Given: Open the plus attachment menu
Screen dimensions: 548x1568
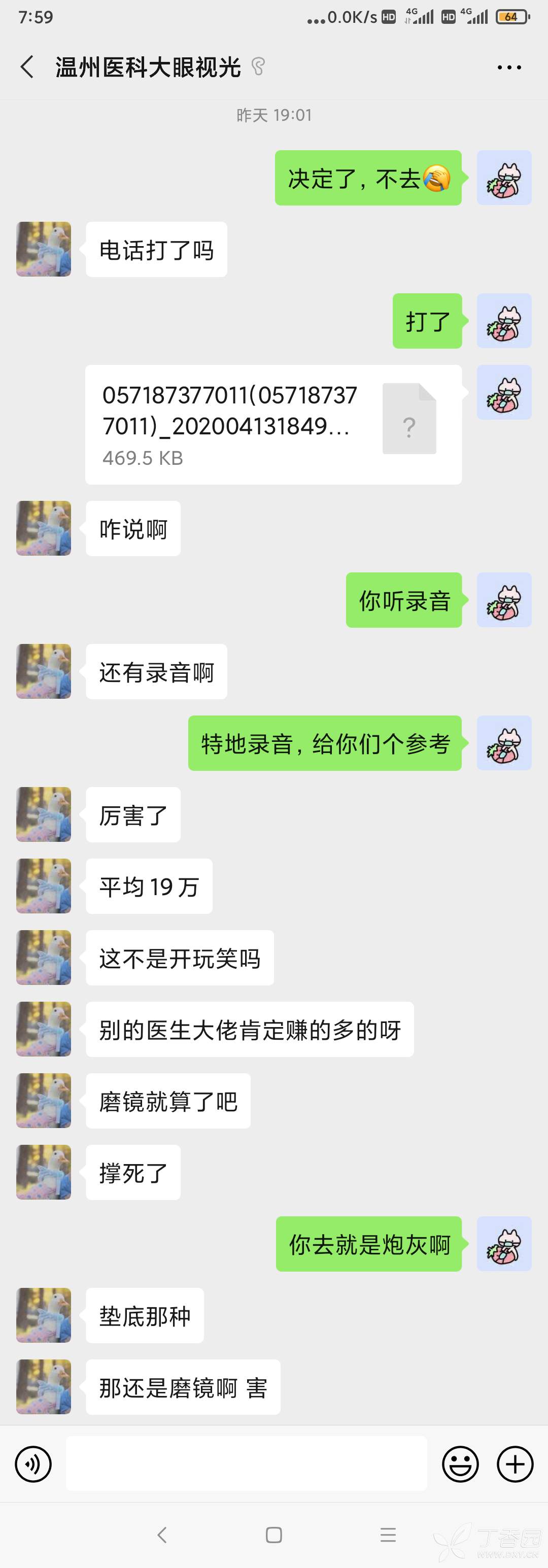Looking at the screenshot, I should pyautogui.click(x=515, y=1464).
